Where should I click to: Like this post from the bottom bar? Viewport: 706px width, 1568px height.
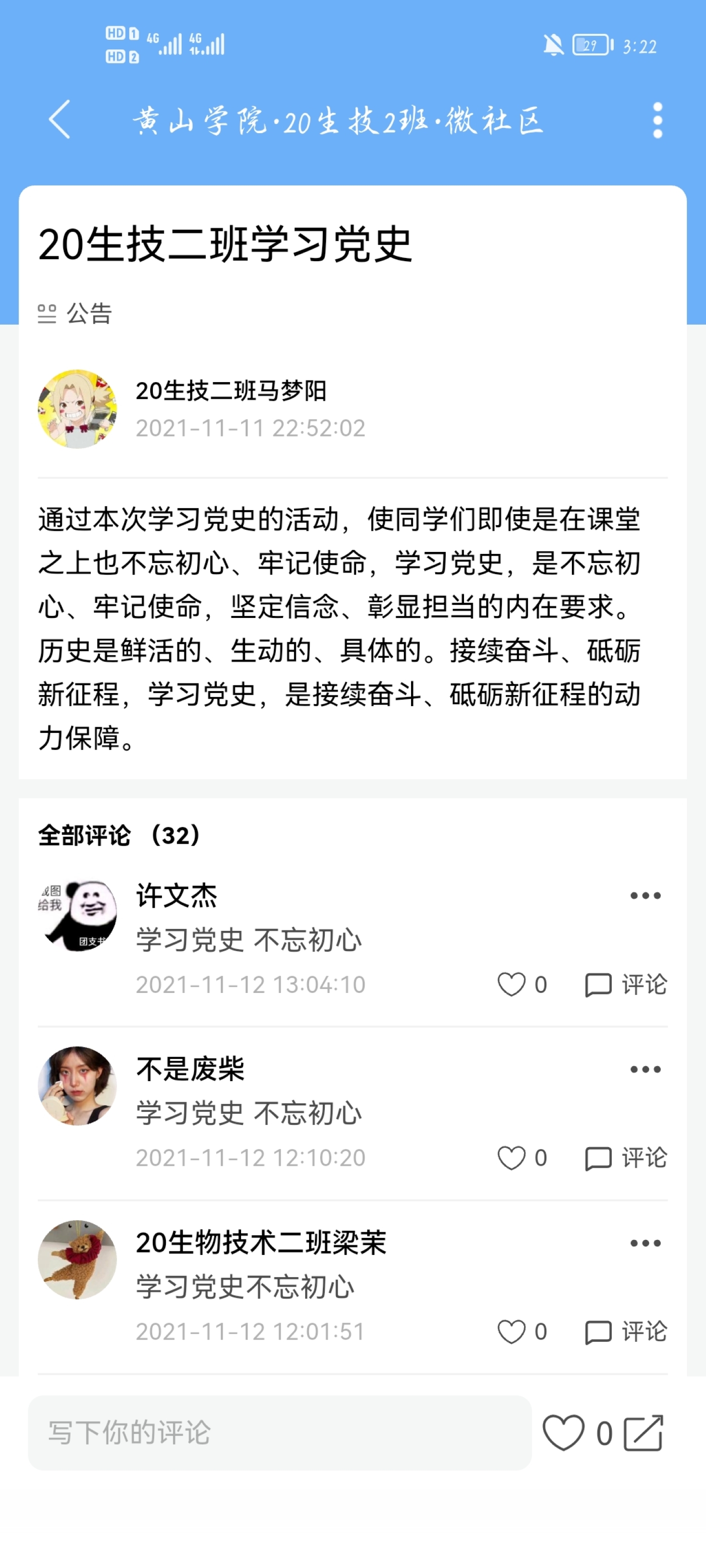[x=563, y=1433]
